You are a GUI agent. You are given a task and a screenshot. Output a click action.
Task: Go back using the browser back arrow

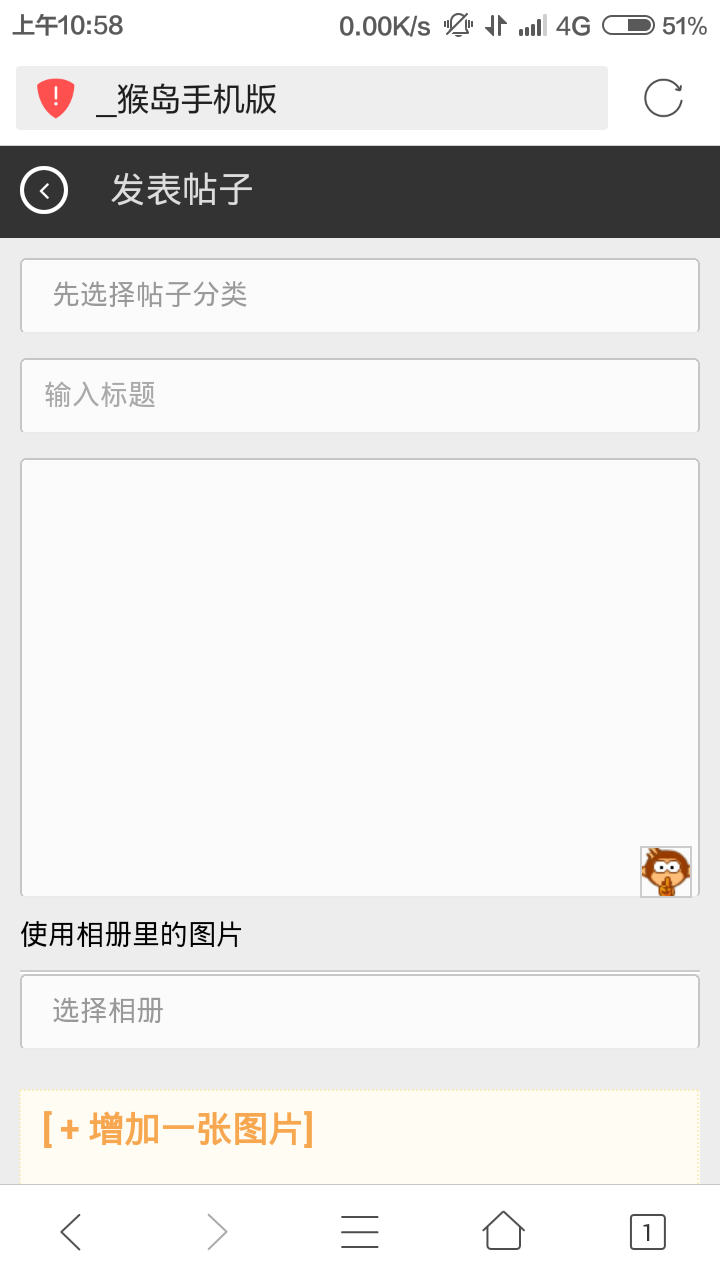point(70,1232)
